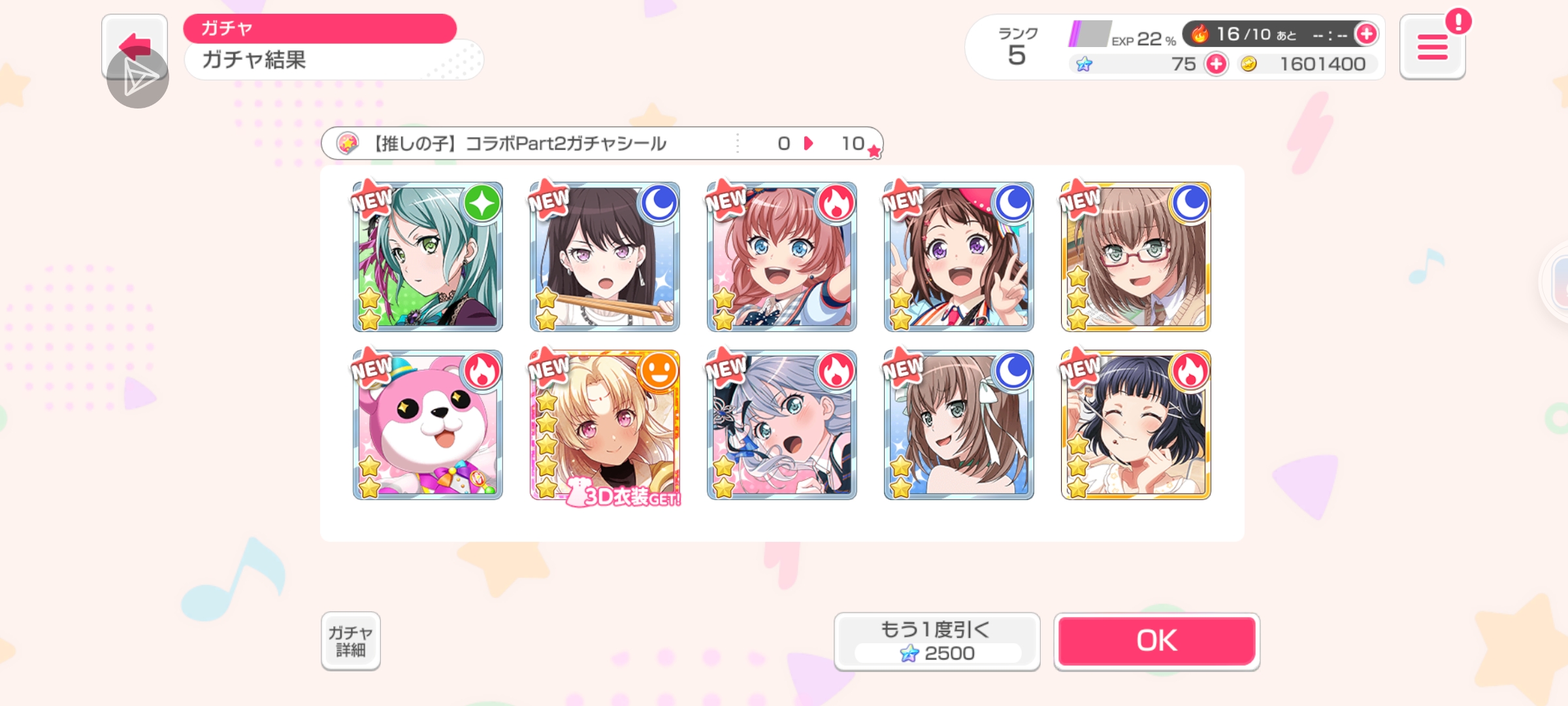View the glasses girl three-star card

click(x=1135, y=257)
